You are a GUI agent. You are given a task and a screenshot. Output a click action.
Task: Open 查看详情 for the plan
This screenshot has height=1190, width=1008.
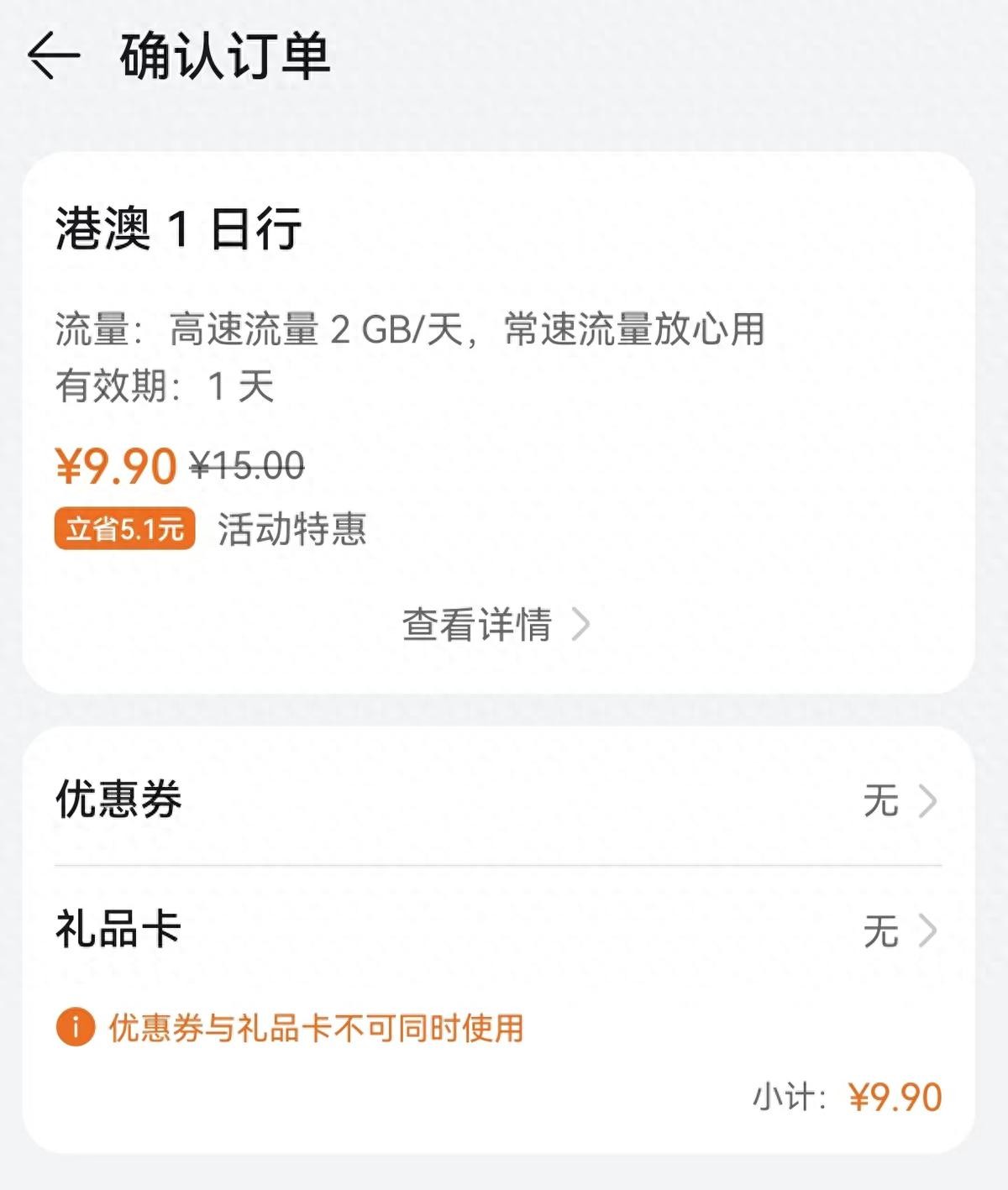tap(496, 625)
